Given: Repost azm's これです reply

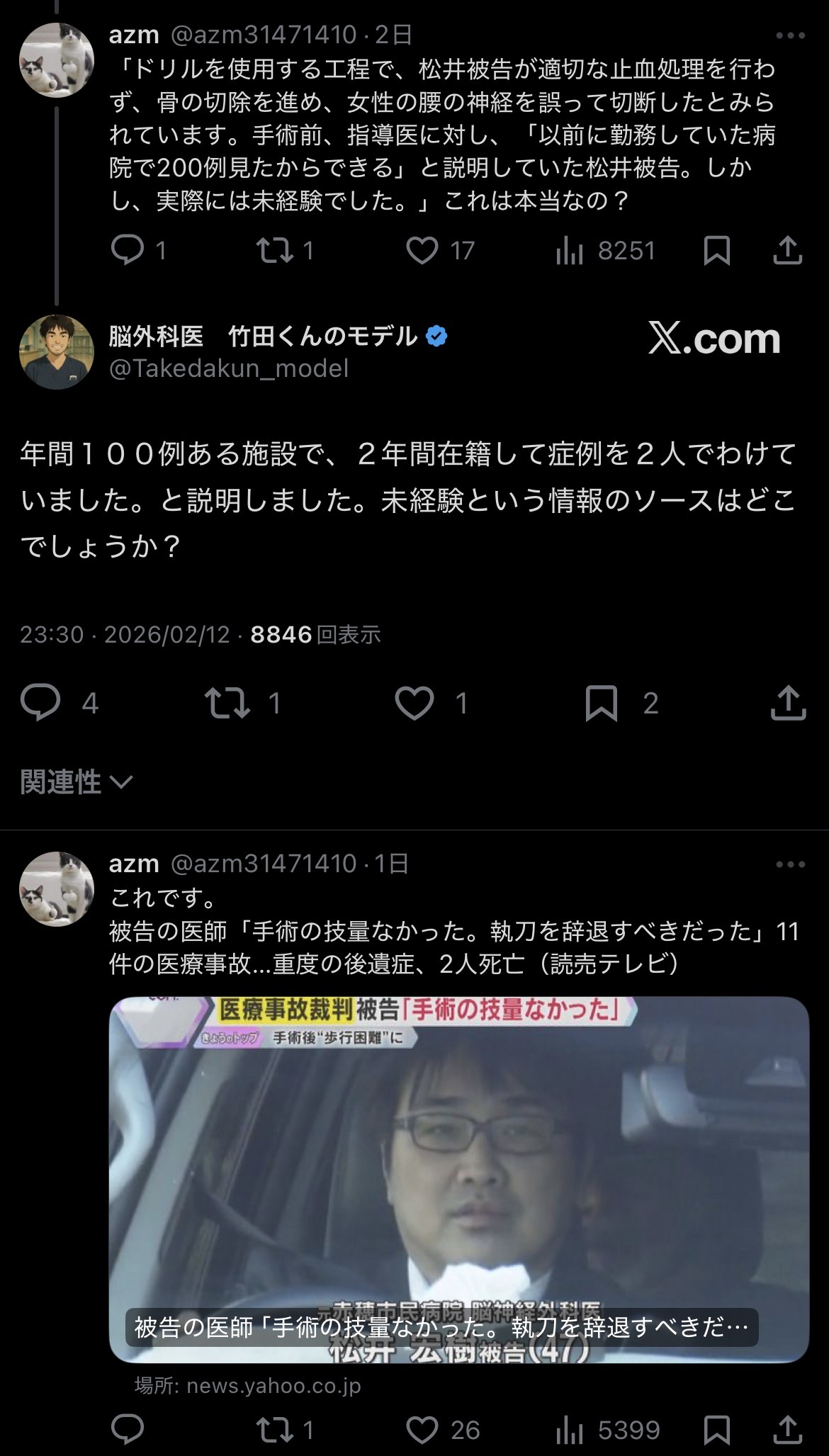Looking at the screenshot, I should 274,1430.
